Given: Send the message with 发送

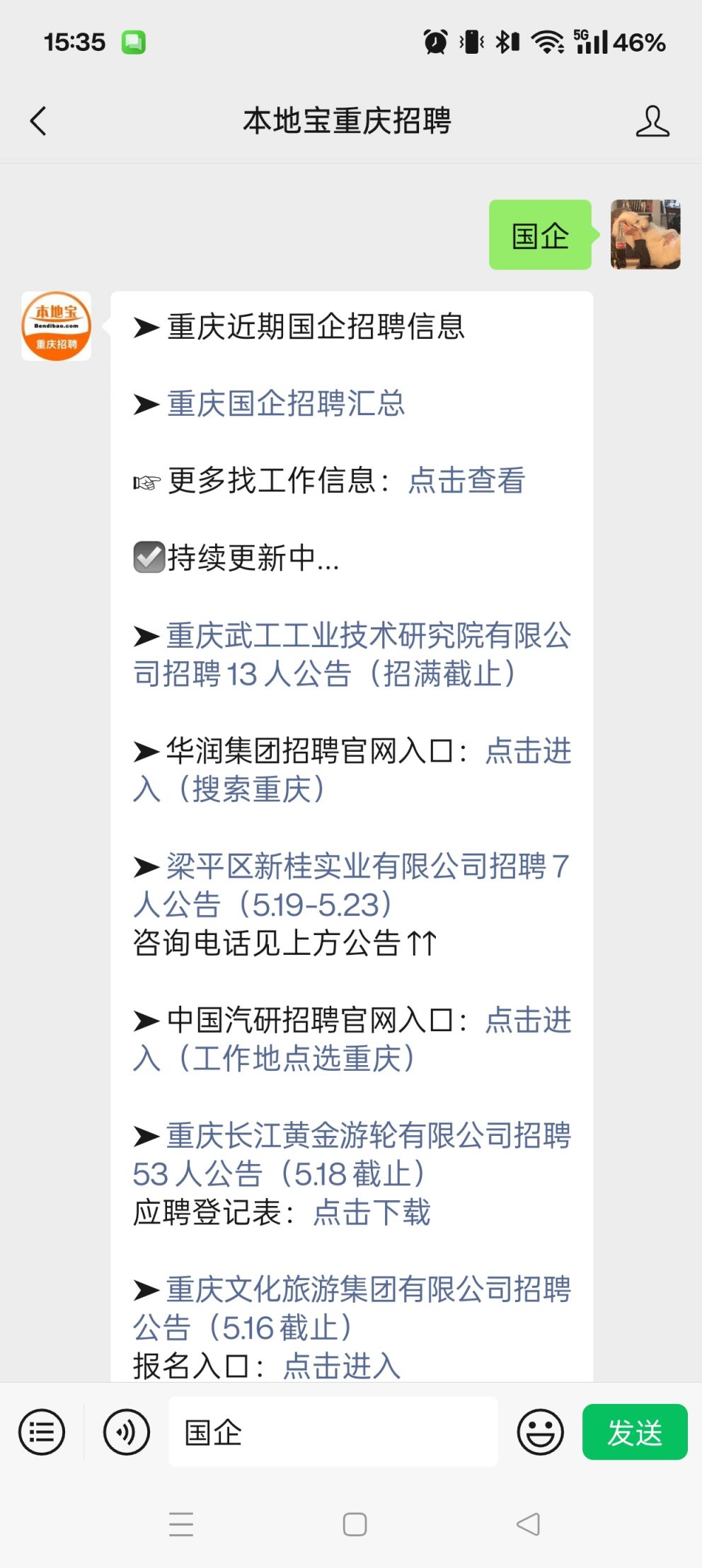Looking at the screenshot, I should (635, 1432).
